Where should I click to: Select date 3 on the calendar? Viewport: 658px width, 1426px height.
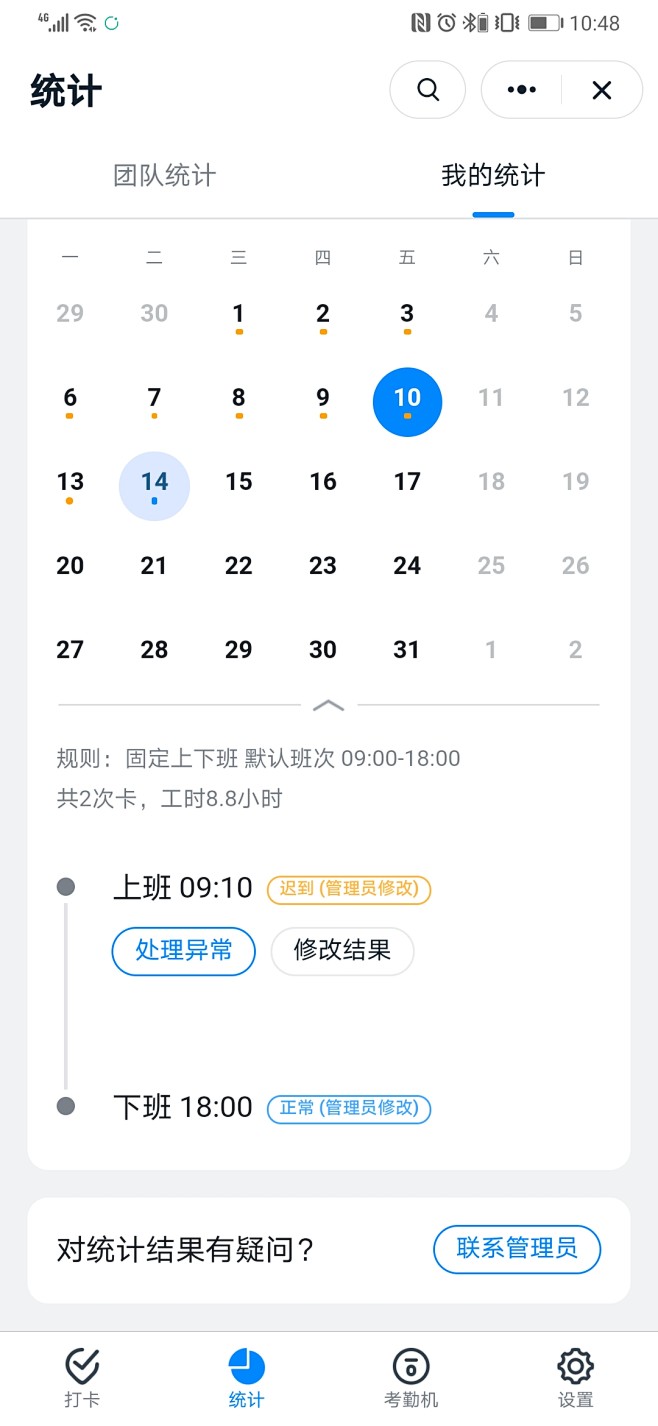(x=407, y=317)
